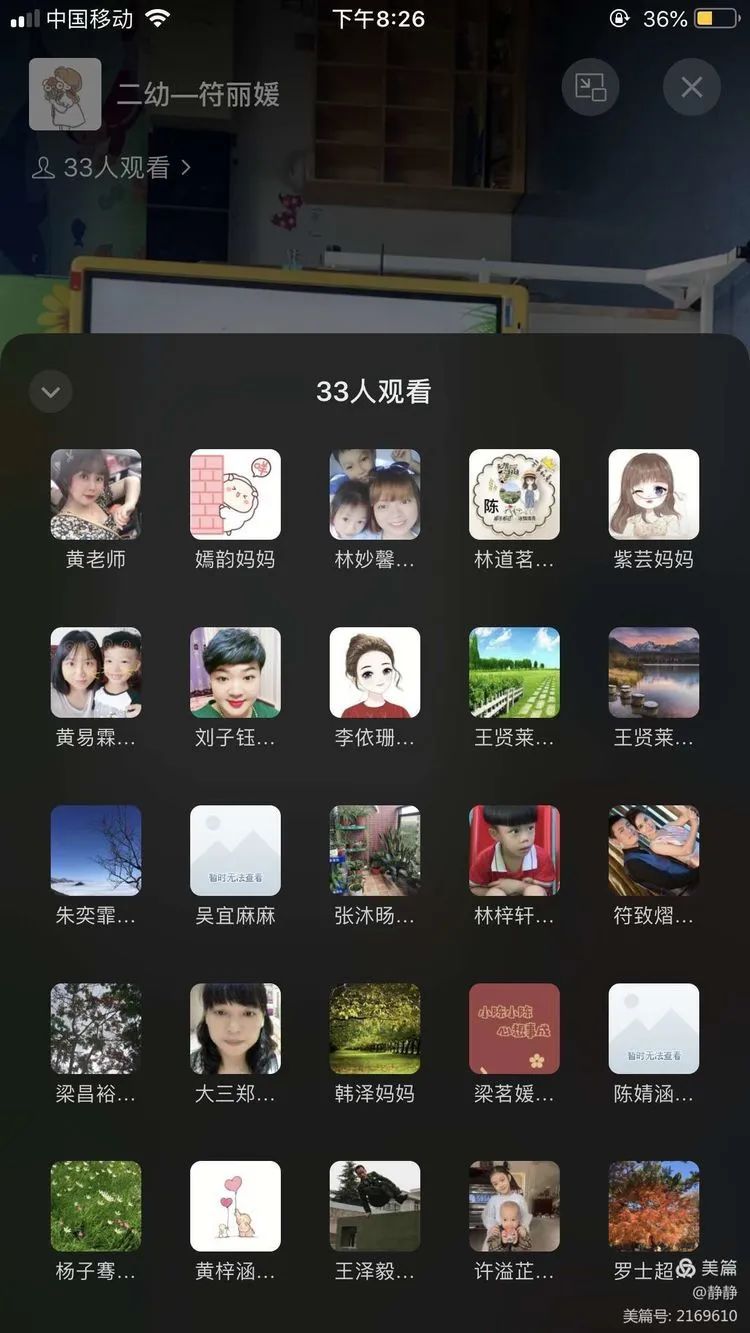
Task: Open the viewer starting with 刘子钰
Action: (x=235, y=672)
